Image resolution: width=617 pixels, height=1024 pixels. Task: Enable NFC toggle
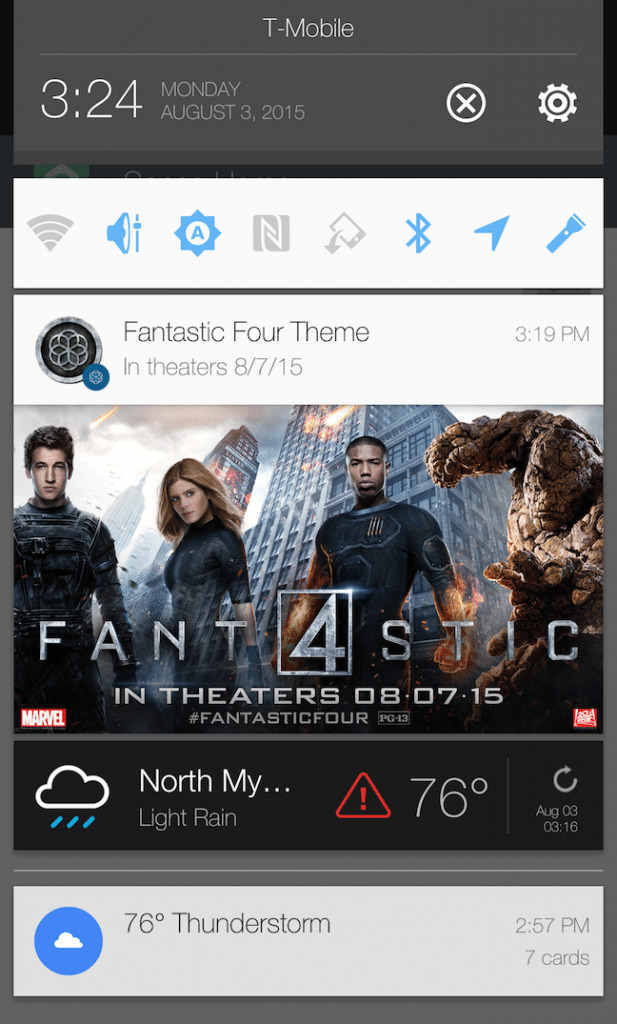tap(271, 233)
